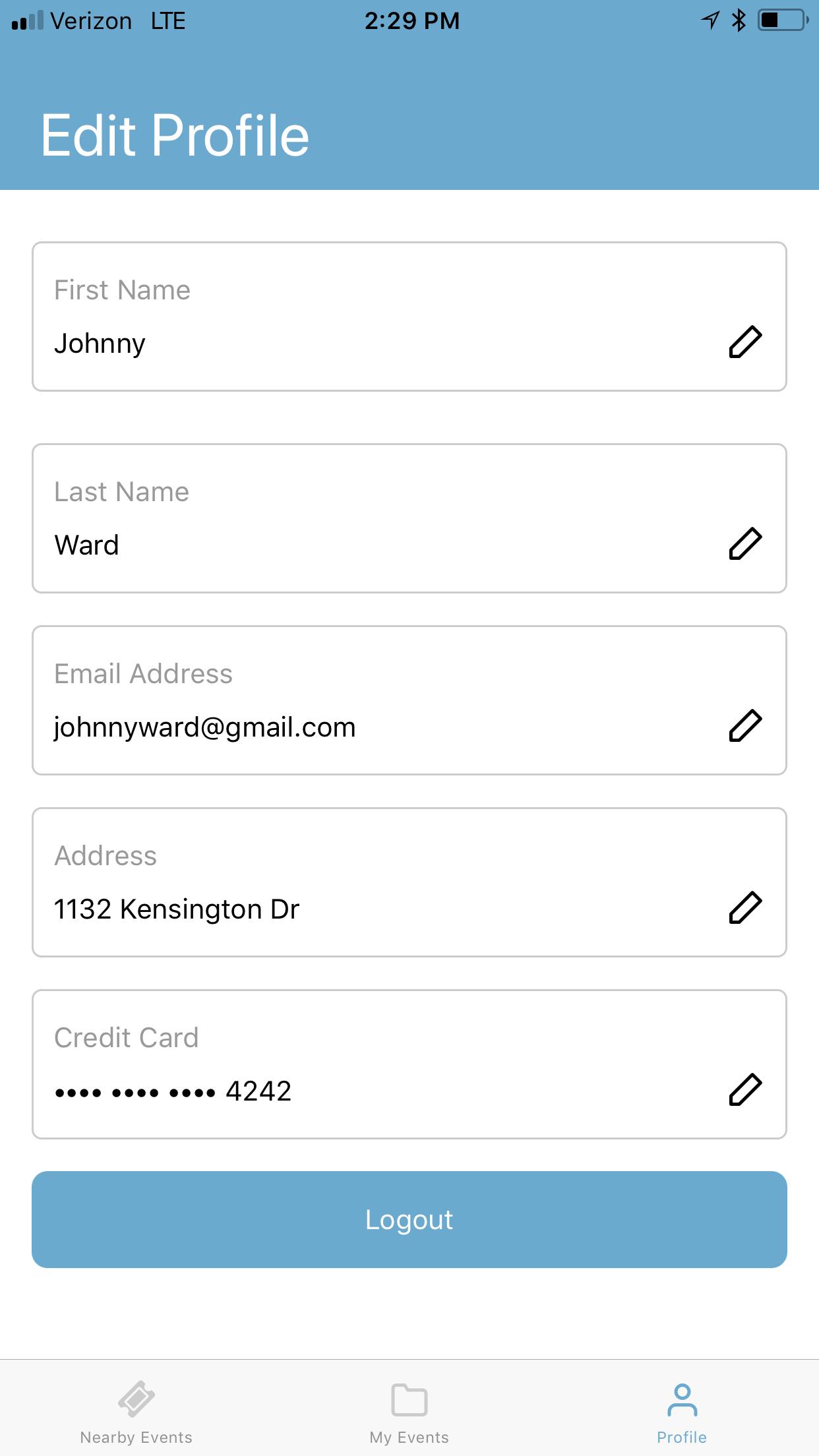Open the My Events tab

409,1412
